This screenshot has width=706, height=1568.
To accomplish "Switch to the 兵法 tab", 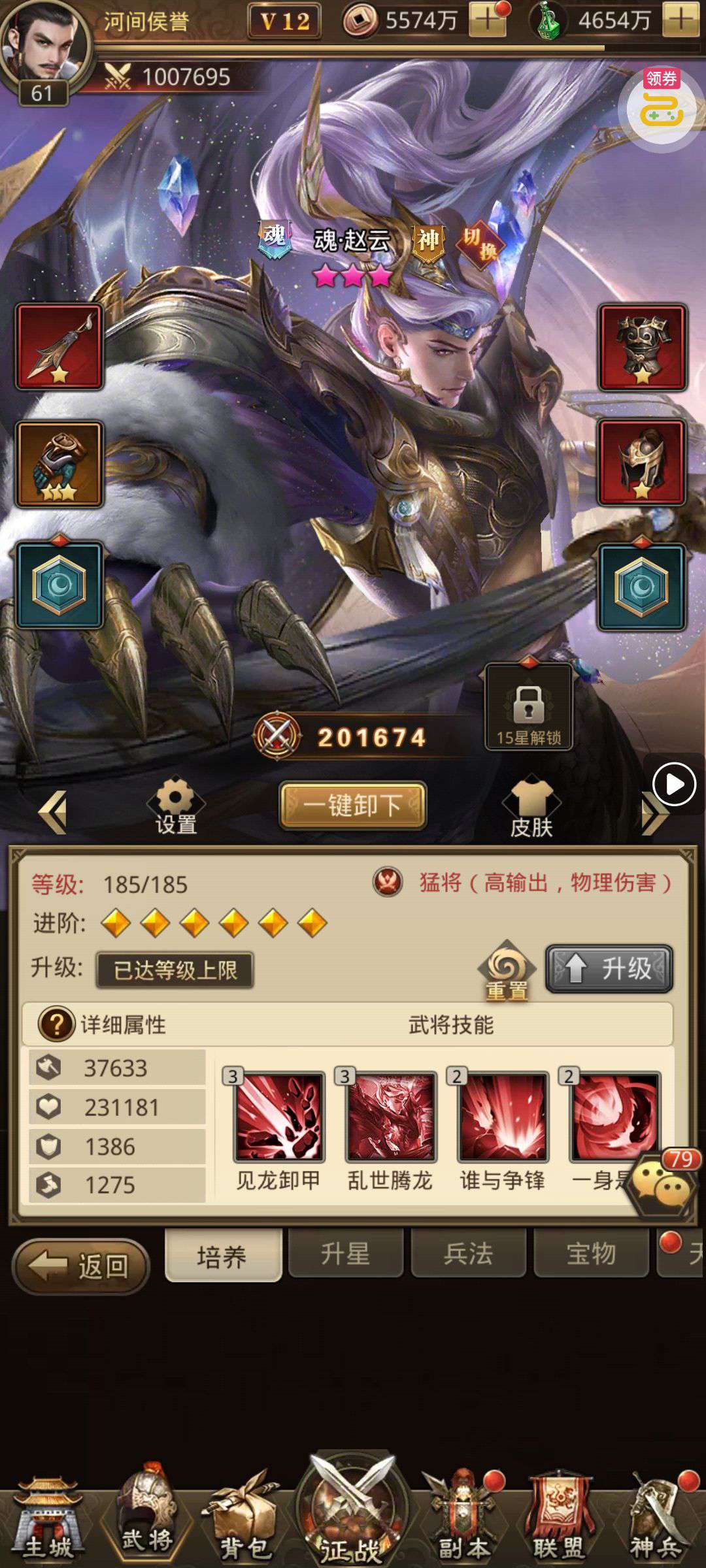I will (x=468, y=1254).
